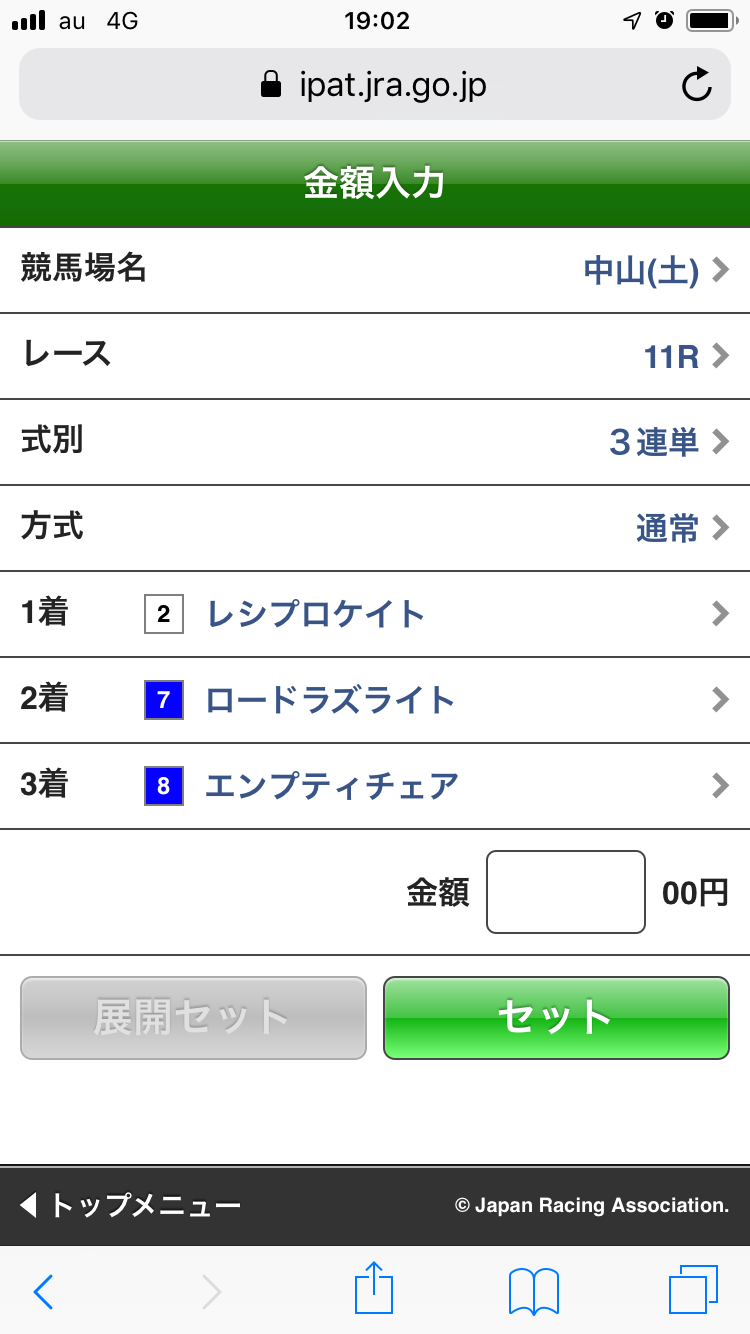Screen dimensions: 750x1334
Task: Tap the blue number 7 badge
Action: coord(164,700)
